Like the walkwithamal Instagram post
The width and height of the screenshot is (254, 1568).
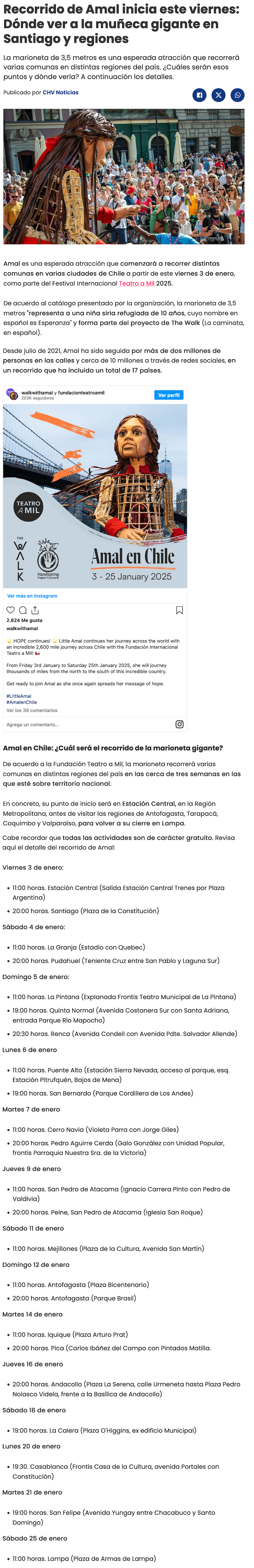click(10, 610)
